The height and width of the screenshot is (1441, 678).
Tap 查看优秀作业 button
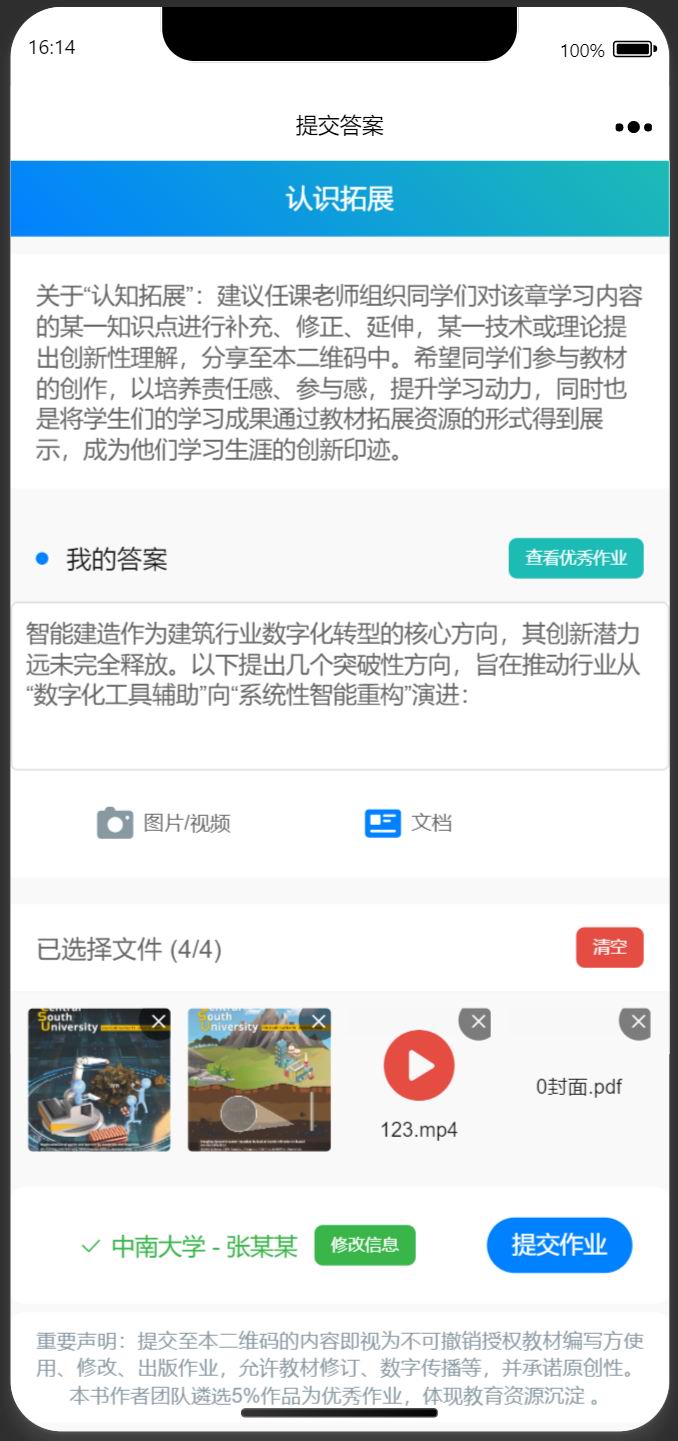pos(576,558)
